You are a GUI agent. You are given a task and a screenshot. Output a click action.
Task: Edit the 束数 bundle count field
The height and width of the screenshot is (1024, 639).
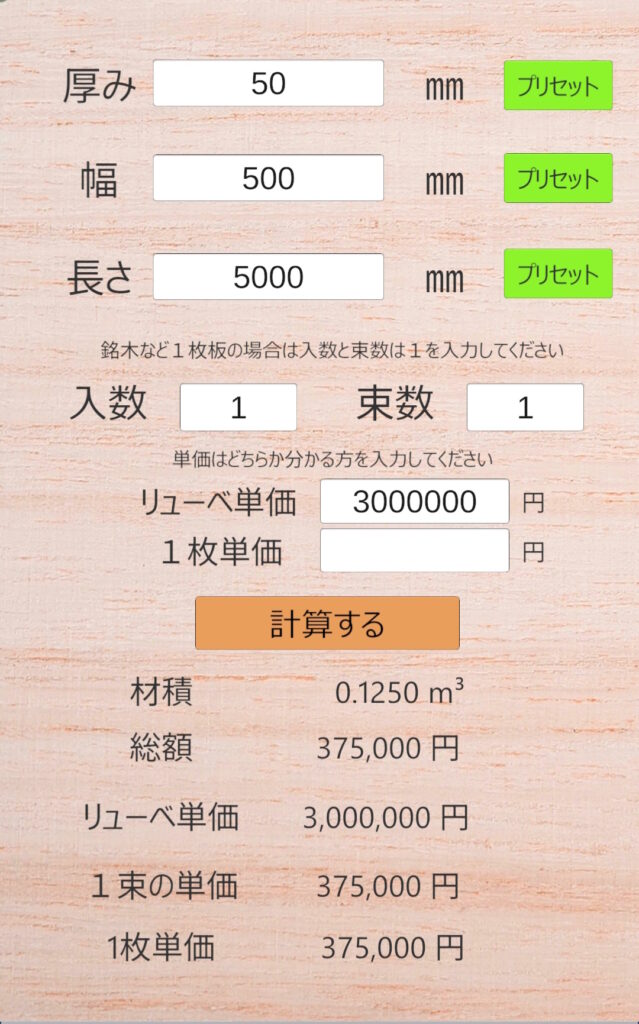525,407
